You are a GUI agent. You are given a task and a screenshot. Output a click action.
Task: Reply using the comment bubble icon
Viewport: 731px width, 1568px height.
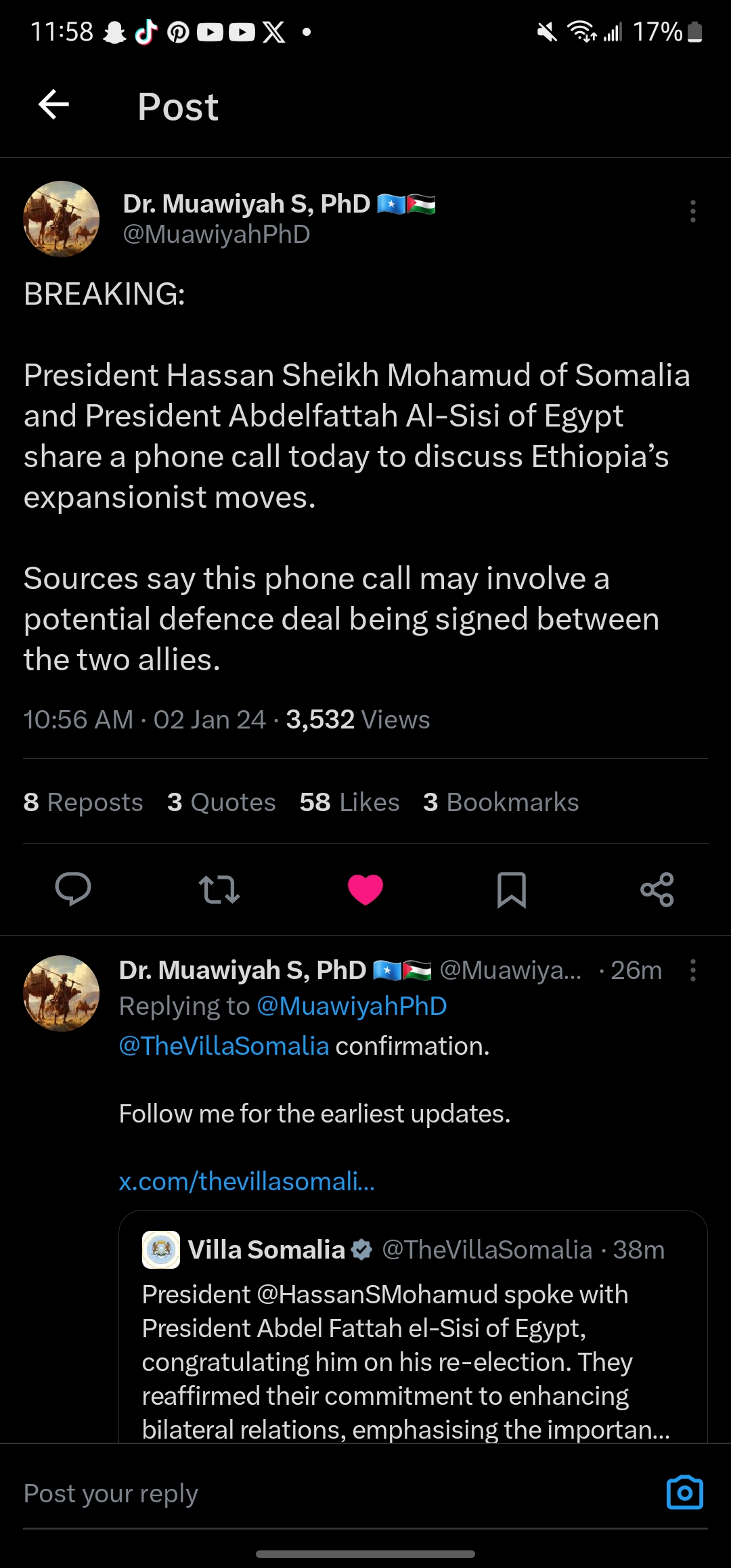[72, 889]
